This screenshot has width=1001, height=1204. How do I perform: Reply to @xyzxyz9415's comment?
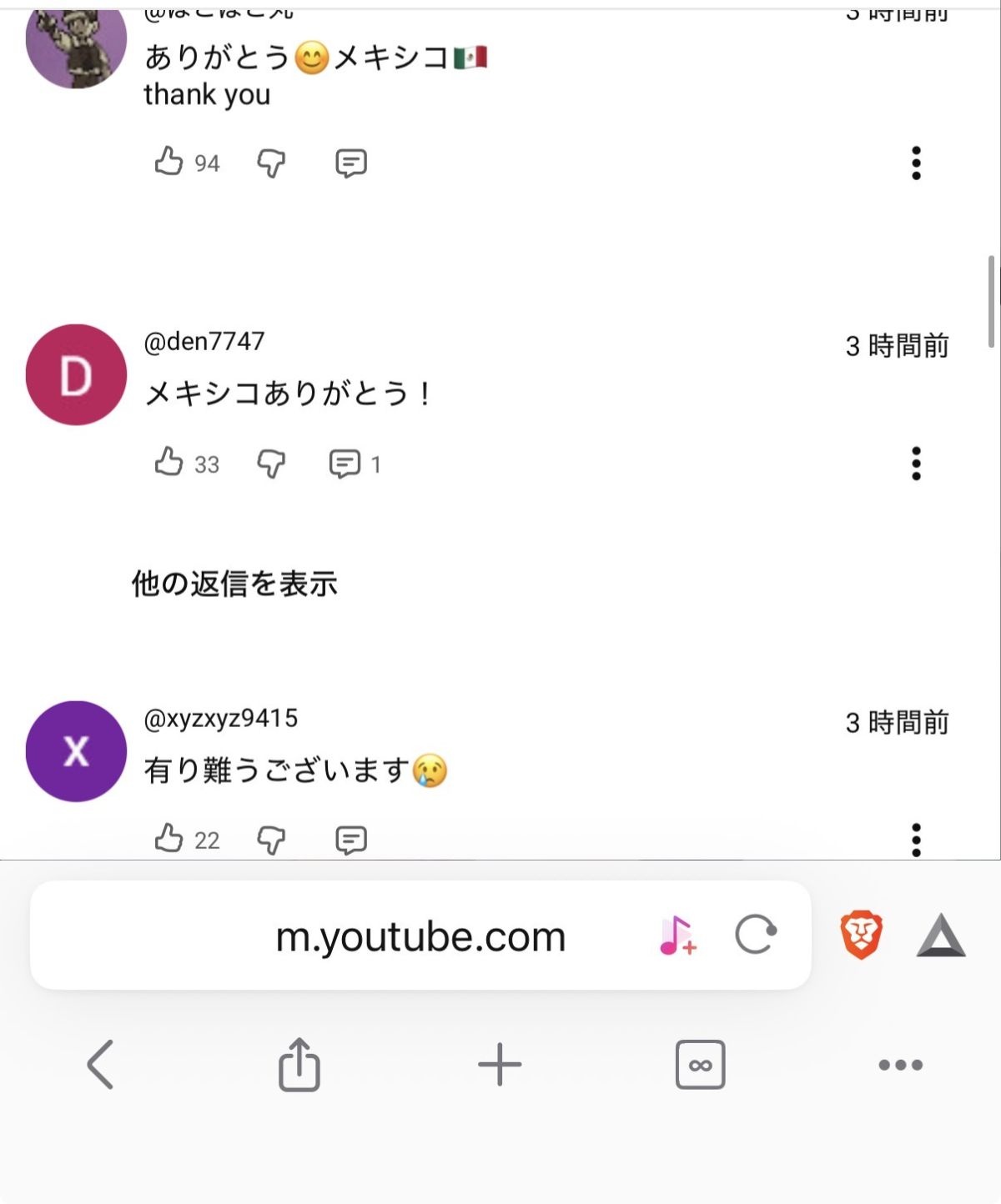pos(351,840)
